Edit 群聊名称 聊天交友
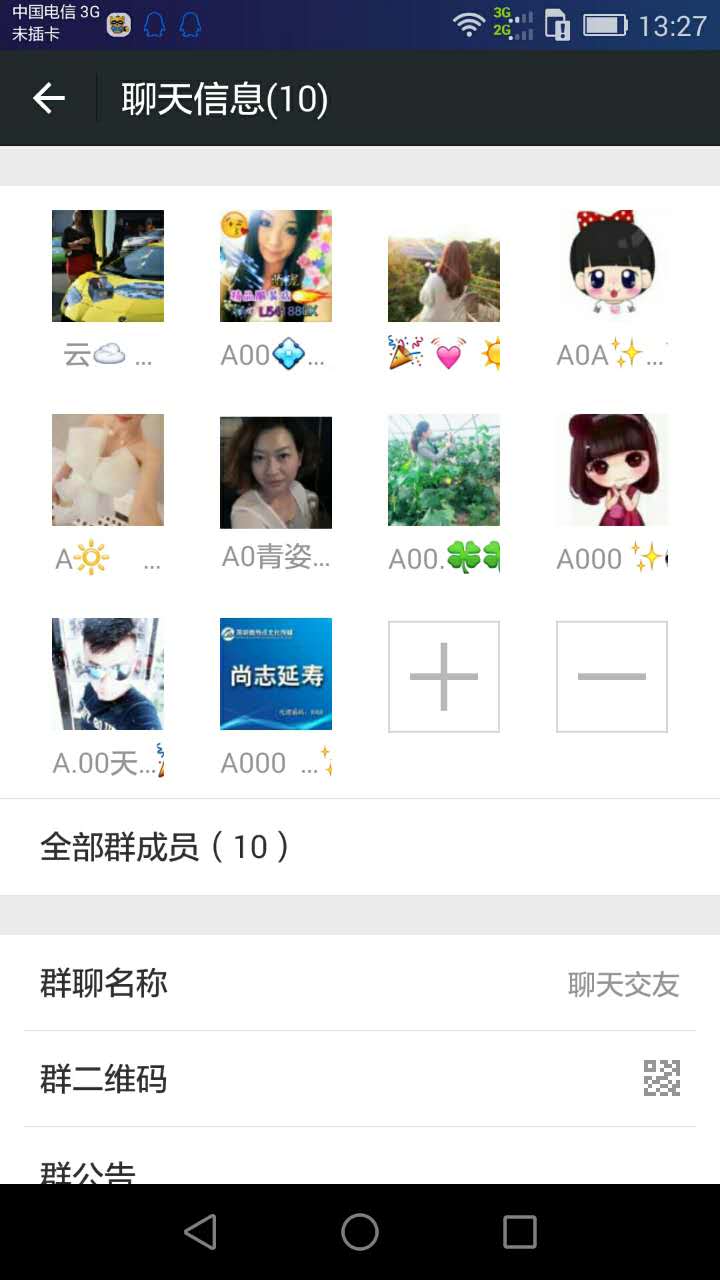 tap(360, 983)
